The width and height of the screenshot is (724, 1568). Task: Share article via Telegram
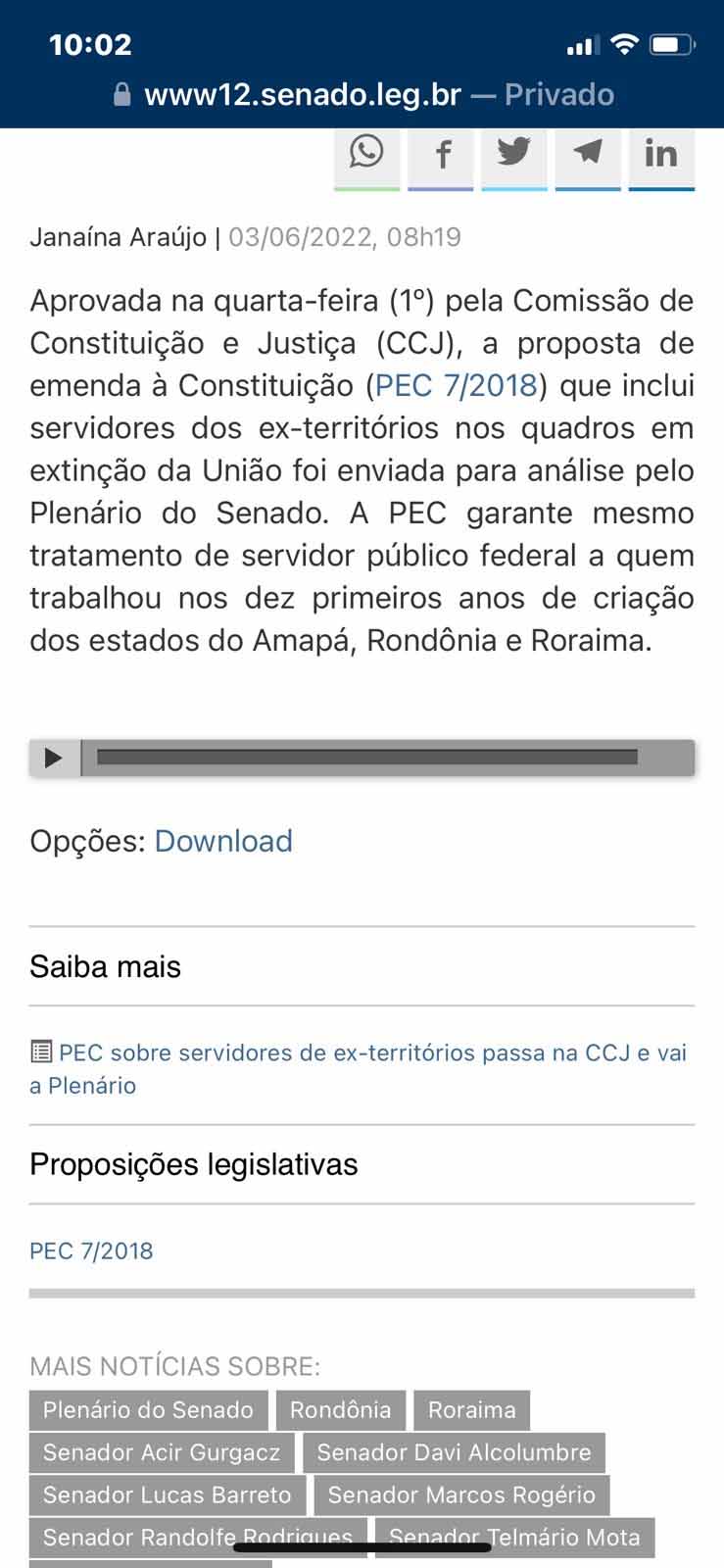tap(588, 155)
